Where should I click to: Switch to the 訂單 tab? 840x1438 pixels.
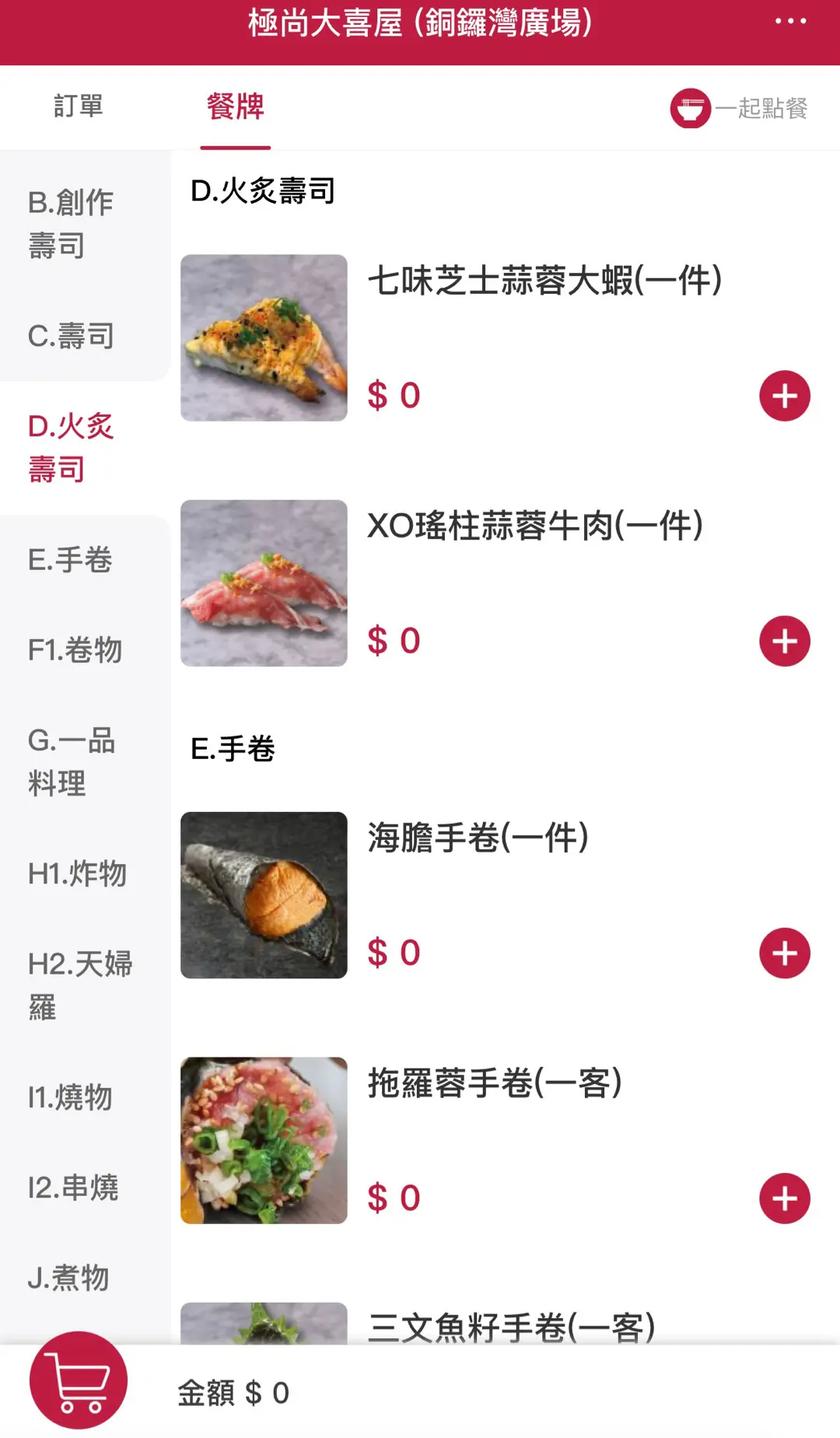coord(79,107)
